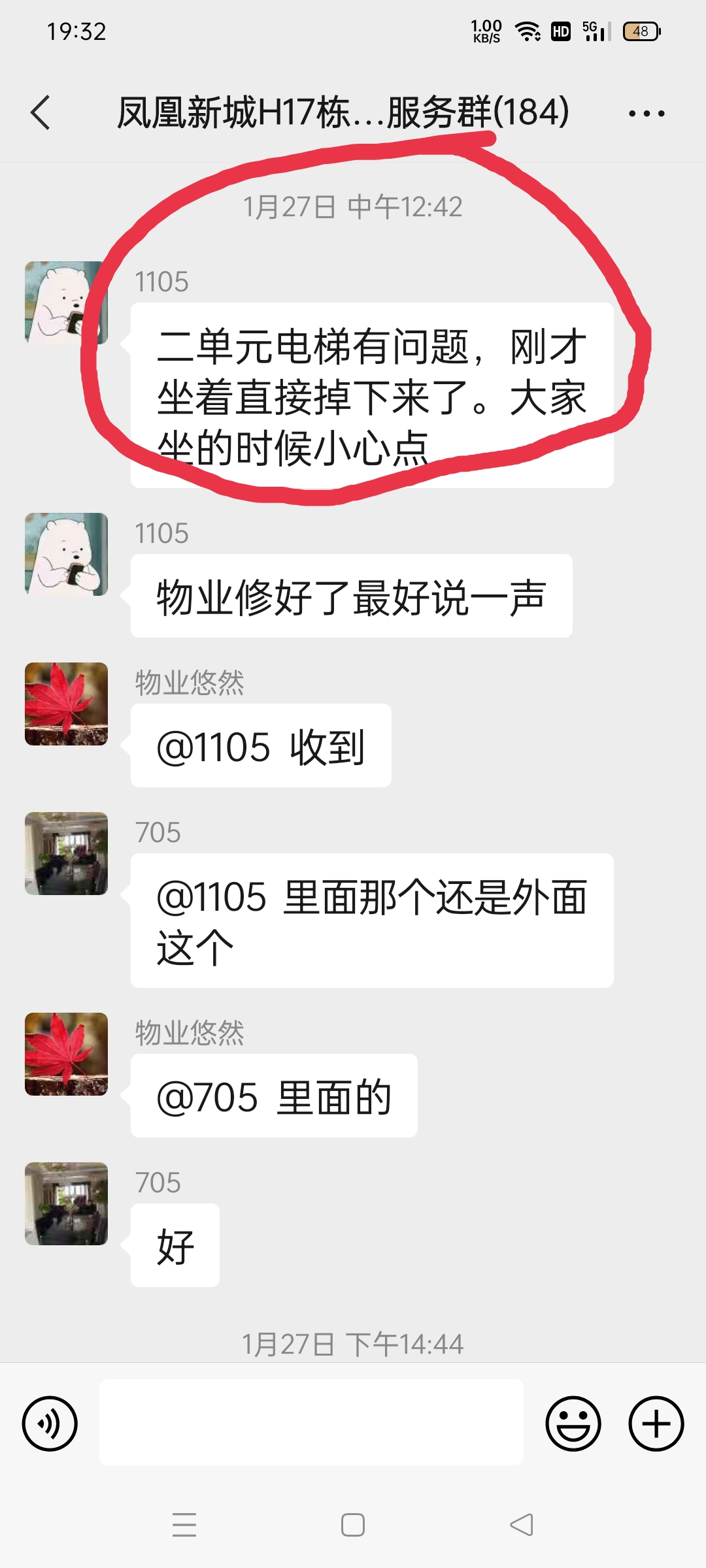Open the group chat overflow menu

tap(646, 114)
